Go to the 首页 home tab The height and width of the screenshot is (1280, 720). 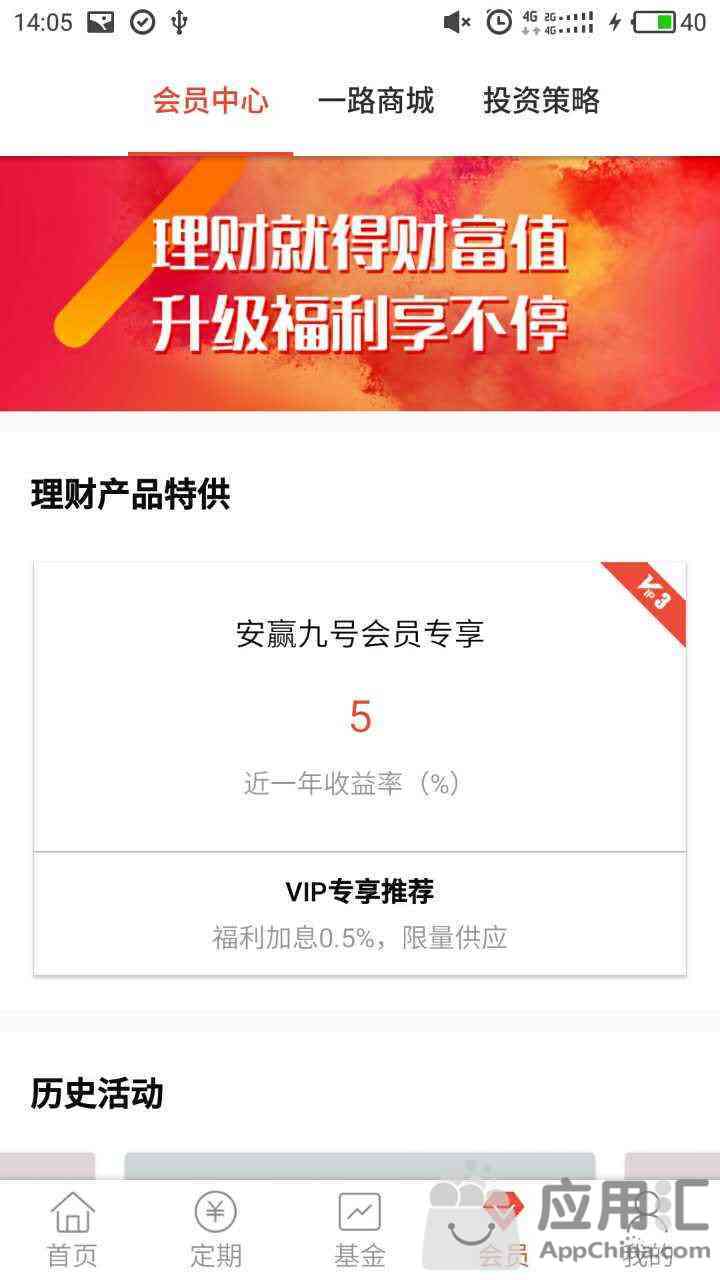pyautogui.click(x=72, y=1230)
